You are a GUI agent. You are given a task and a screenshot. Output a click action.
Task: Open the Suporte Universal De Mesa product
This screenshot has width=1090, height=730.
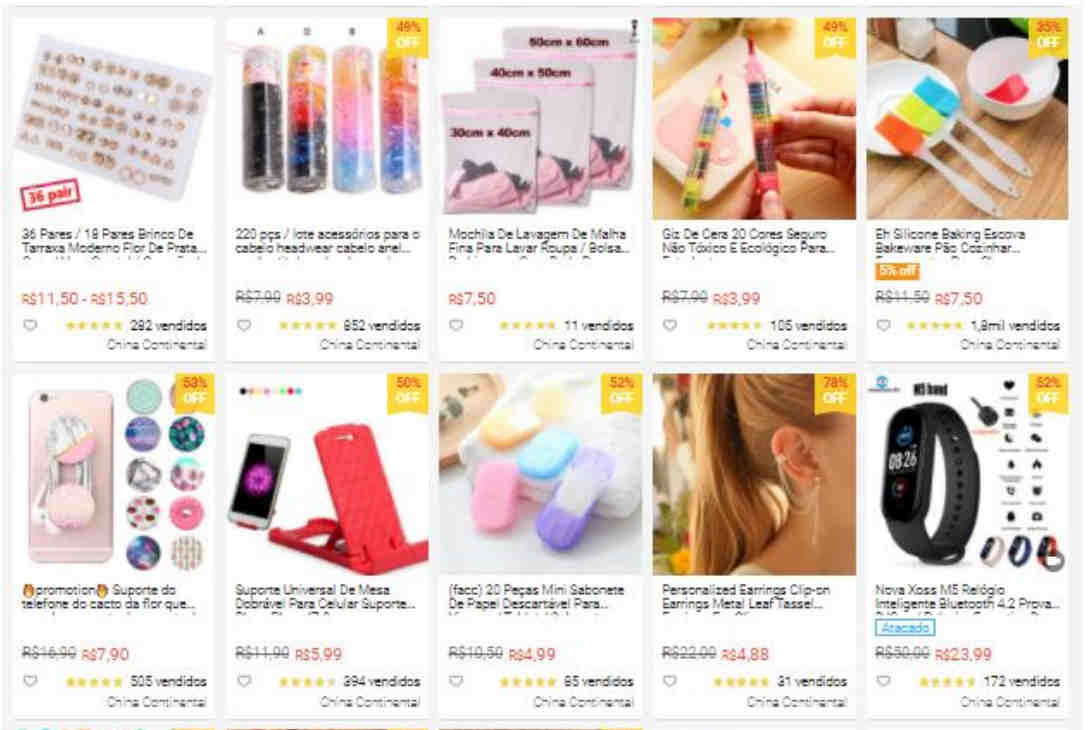tap(327, 475)
